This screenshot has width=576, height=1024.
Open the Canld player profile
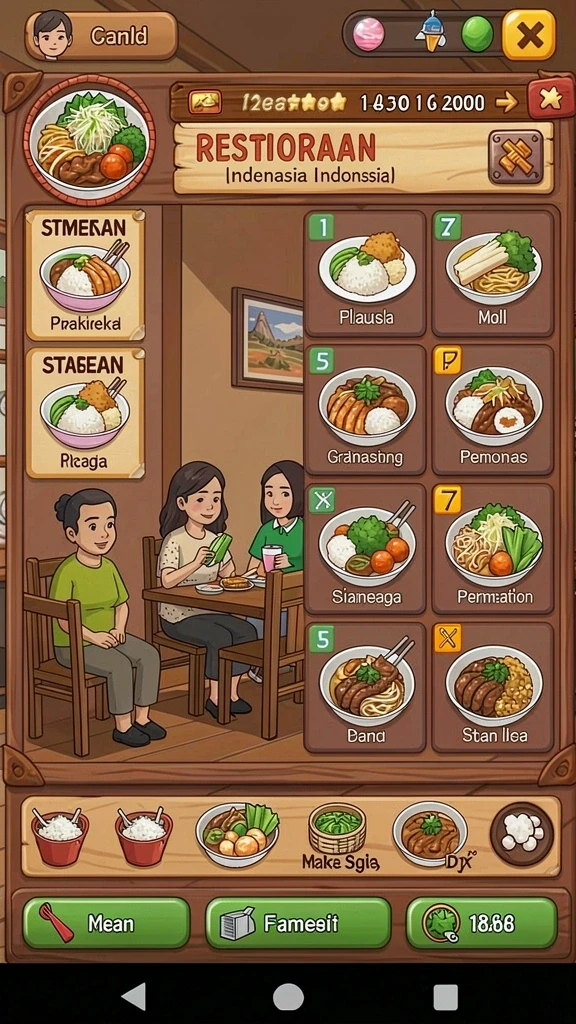pyautogui.click(x=101, y=35)
